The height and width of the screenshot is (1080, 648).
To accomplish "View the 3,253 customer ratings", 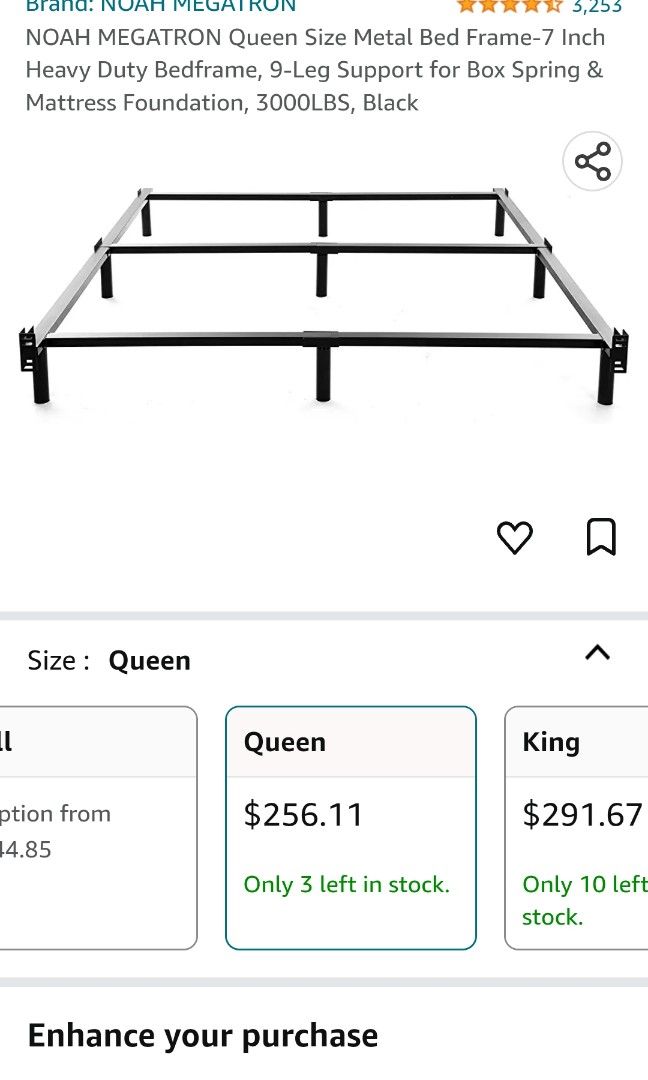I will (x=596, y=6).
